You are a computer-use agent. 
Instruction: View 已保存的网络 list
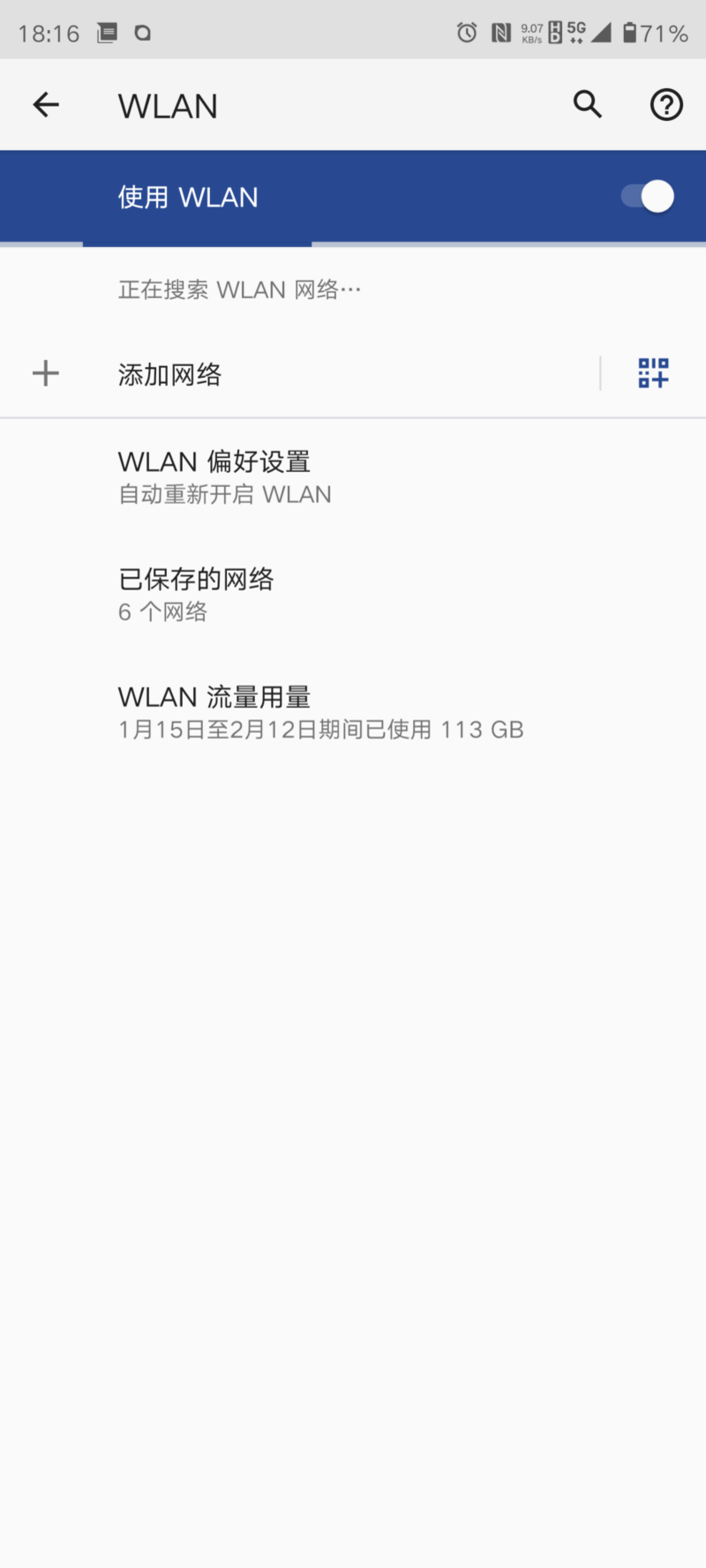coord(196,594)
